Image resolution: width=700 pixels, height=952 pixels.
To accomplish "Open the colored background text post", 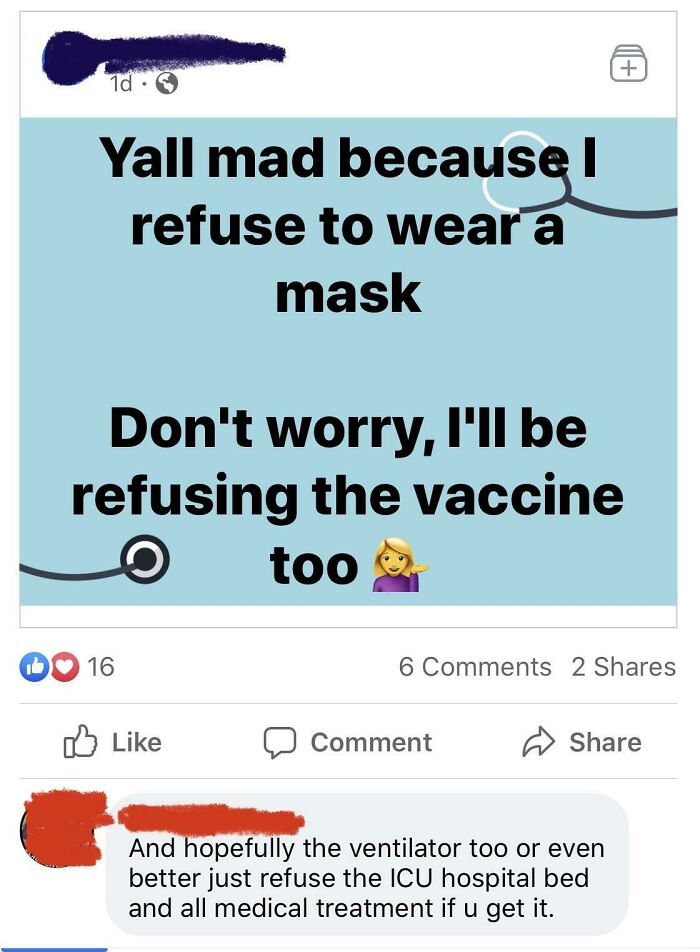I will [348, 361].
